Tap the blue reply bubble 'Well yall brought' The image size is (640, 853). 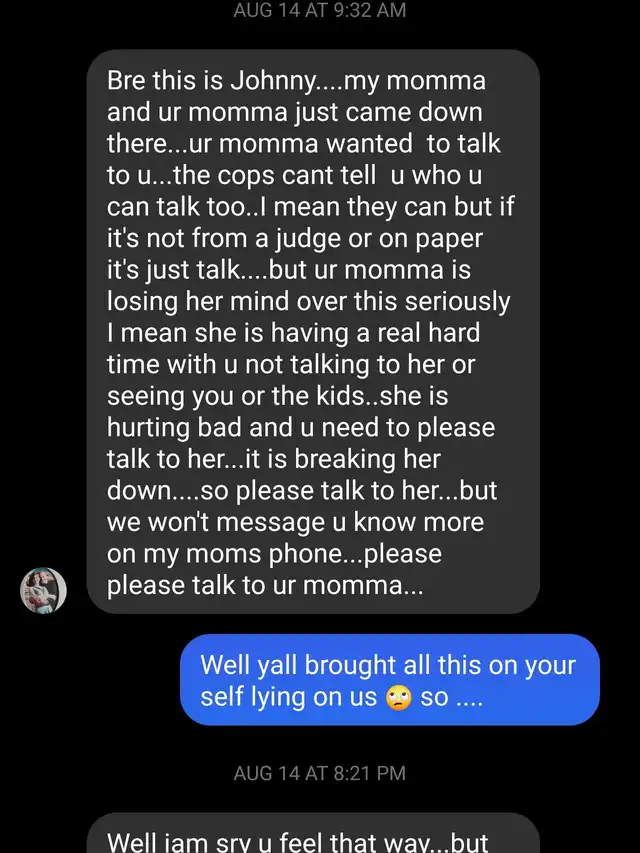point(389,680)
